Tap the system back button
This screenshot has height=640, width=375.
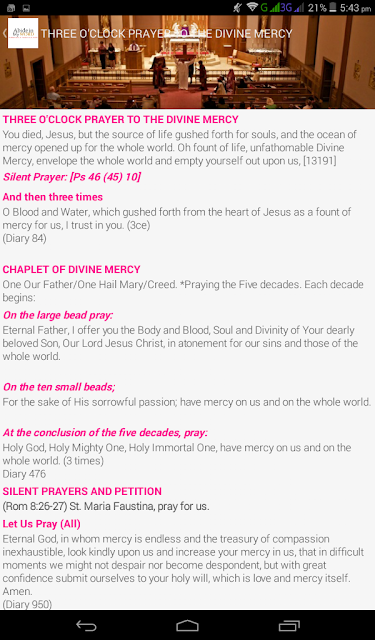86,626
